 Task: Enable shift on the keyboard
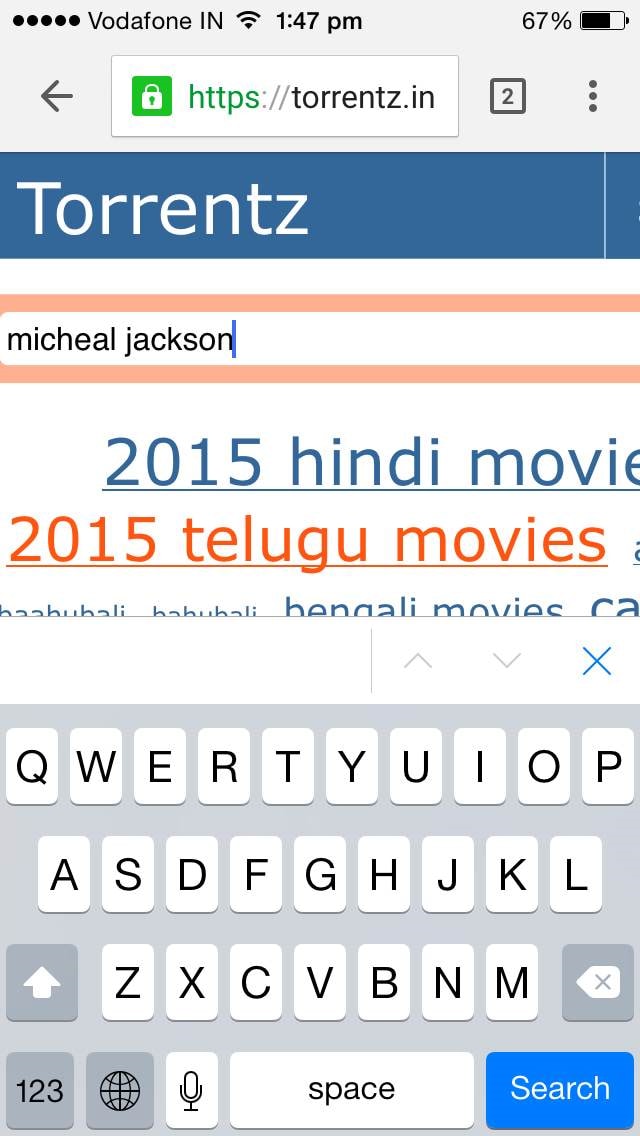tap(41, 983)
